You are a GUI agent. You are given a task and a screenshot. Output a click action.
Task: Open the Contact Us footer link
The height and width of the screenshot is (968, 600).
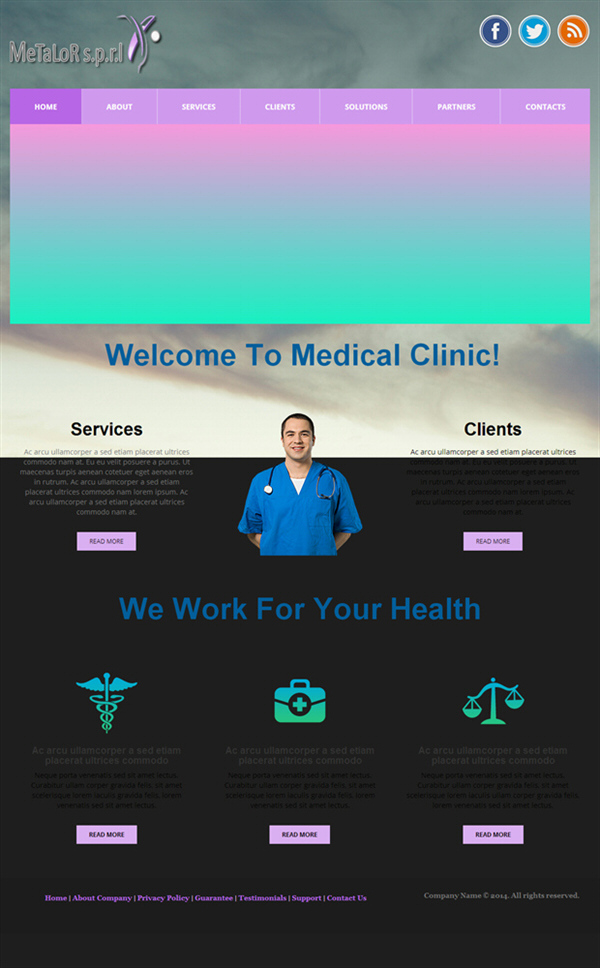point(346,898)
